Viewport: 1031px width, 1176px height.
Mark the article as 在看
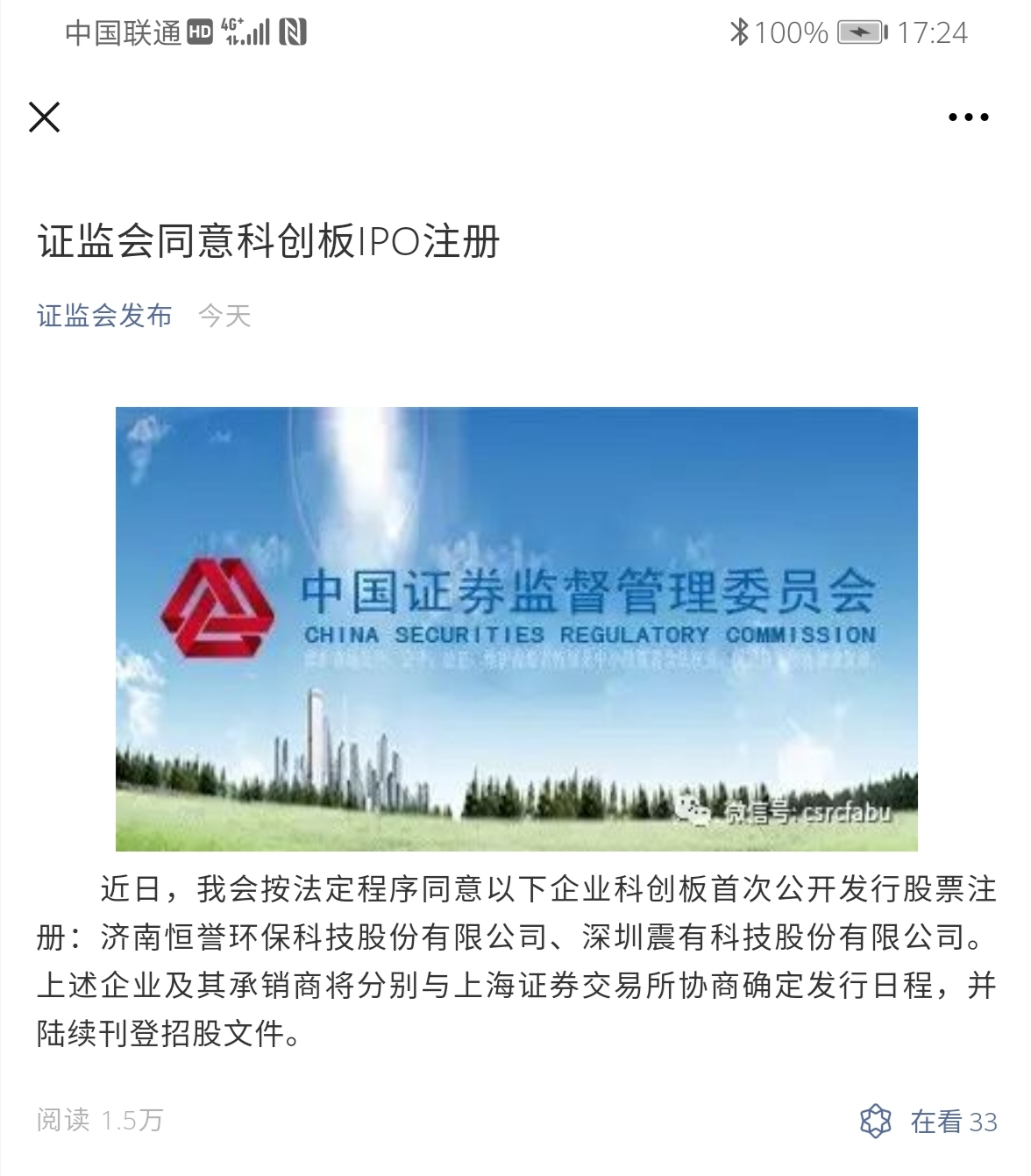(x=928, y=1121)
